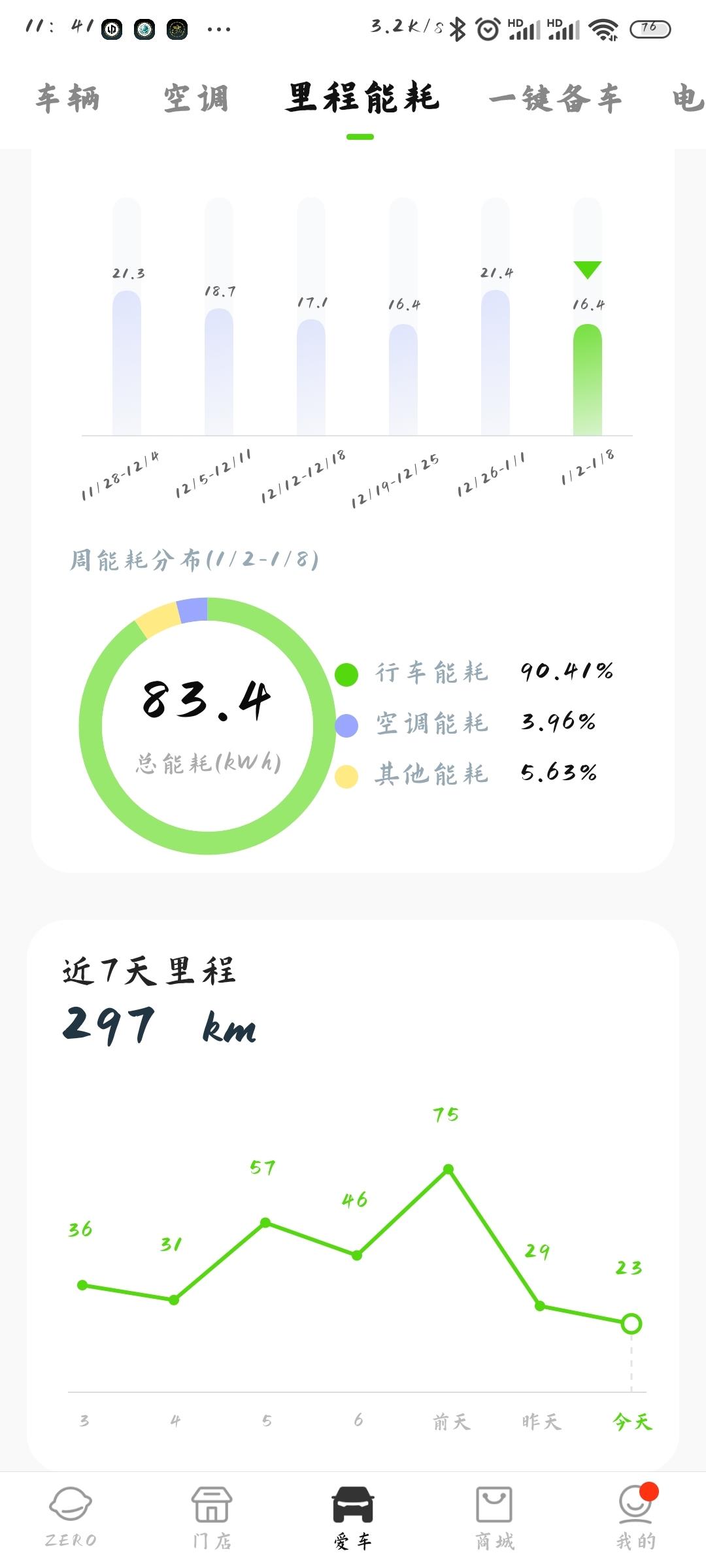The width and height of the screenshot is (706, 1568).
Task: Select the 11/28-12/4 weekly bar
Action: 127,363
